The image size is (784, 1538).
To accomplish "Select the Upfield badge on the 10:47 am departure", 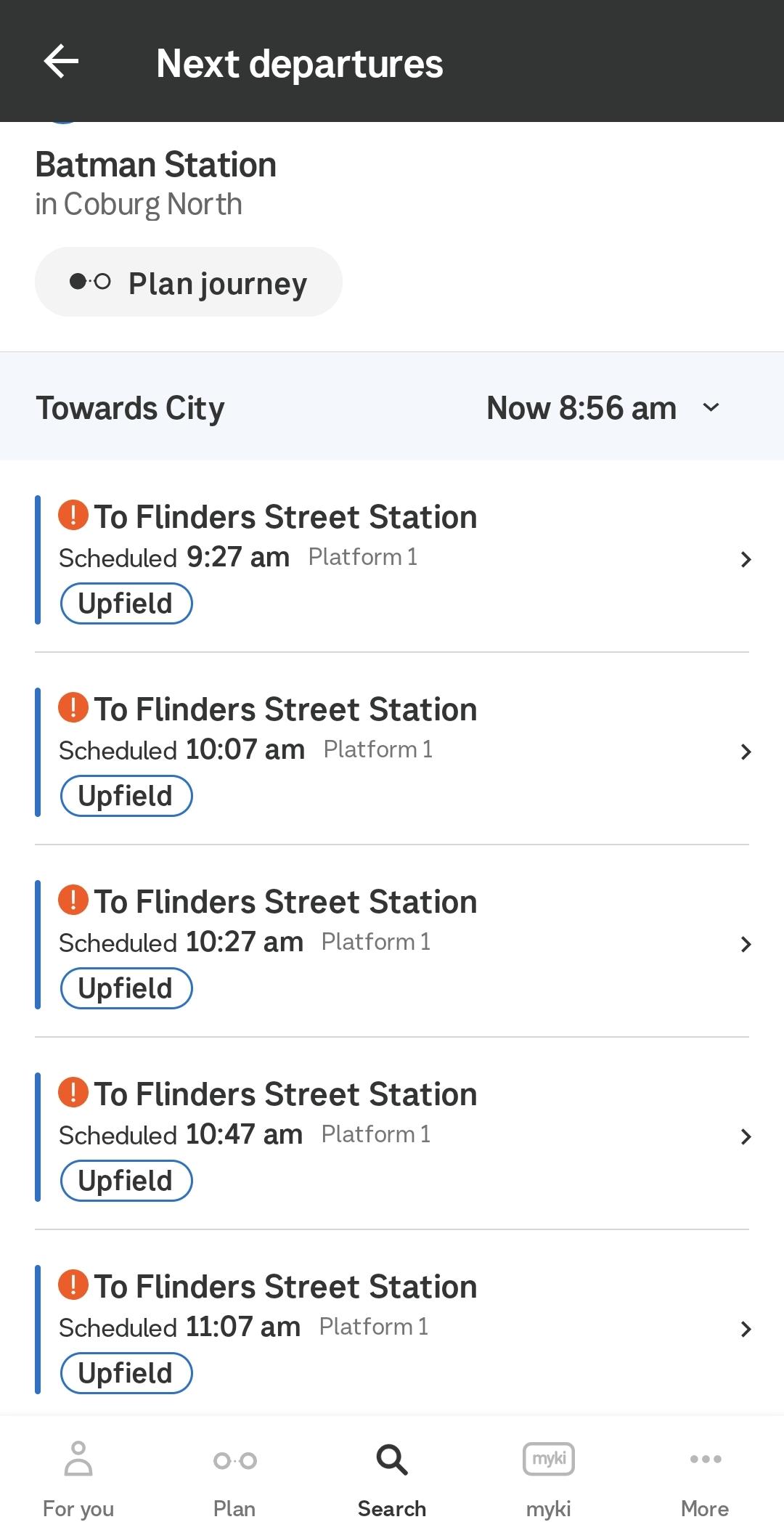I will pyautogui.click(x=125, y=1181).
